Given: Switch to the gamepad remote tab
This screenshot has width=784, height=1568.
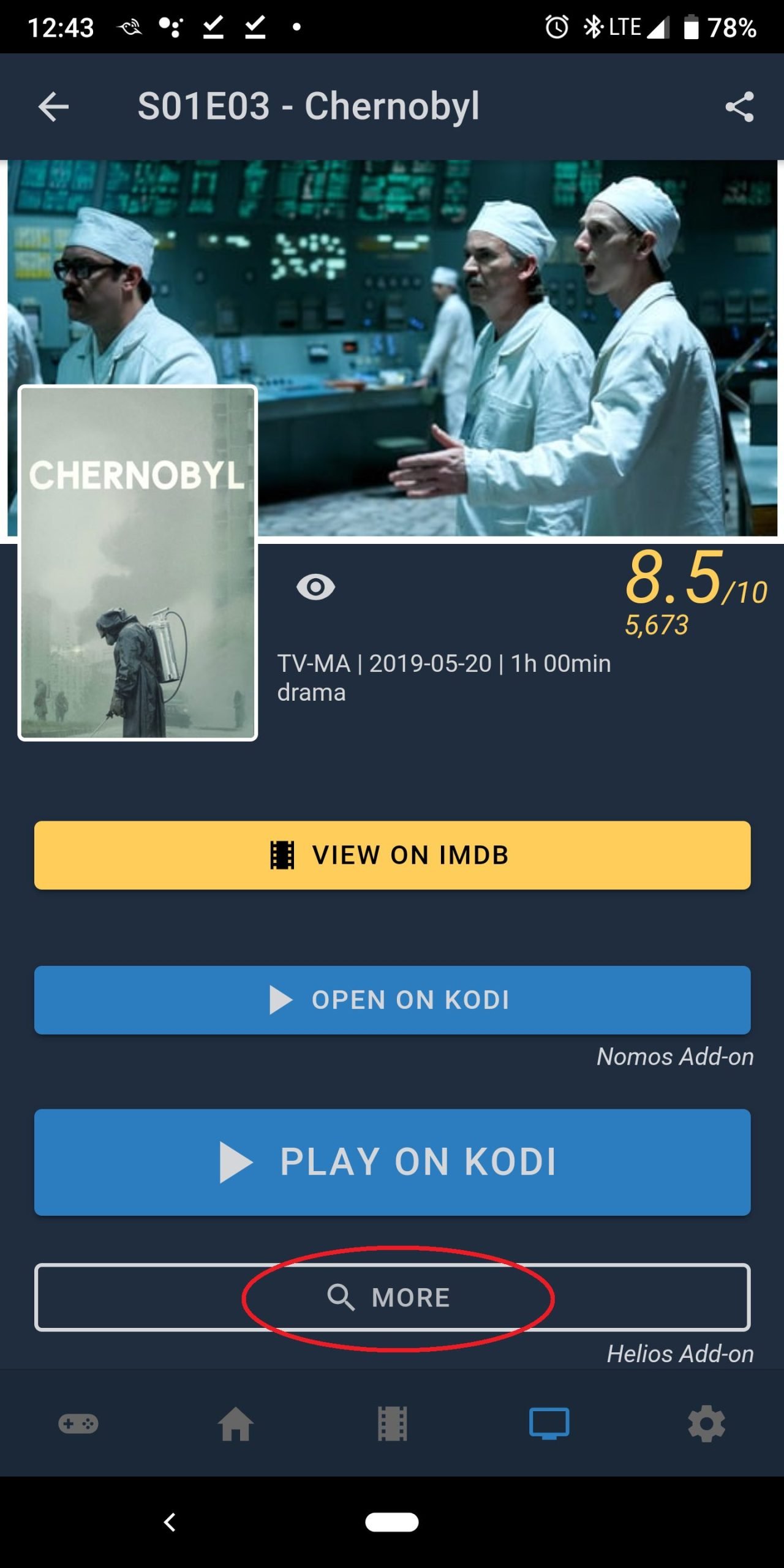Looking at the screenshot, I should (x=78, y=1423).
